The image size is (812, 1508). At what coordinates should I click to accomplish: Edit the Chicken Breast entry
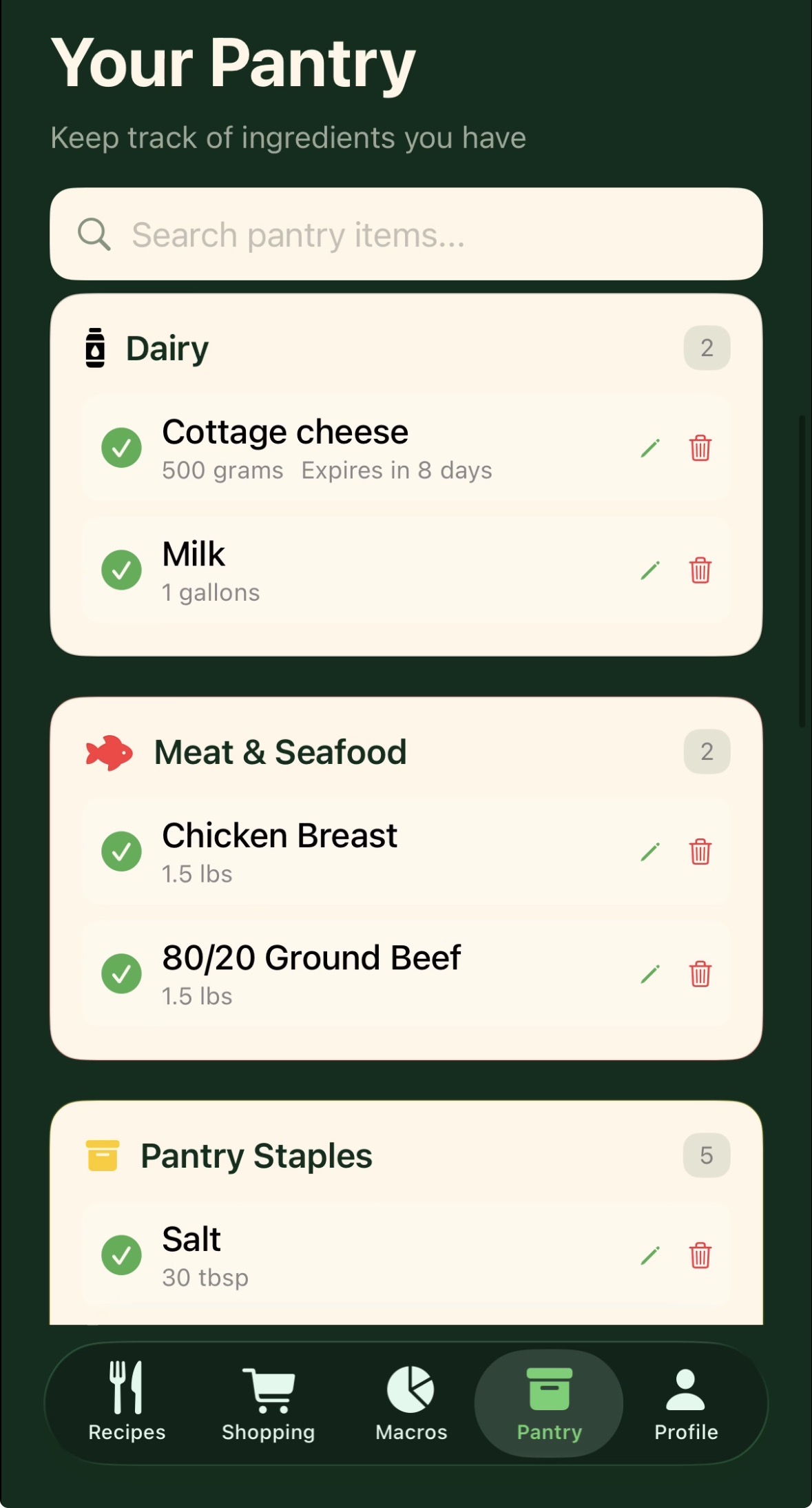pos(650,852)
